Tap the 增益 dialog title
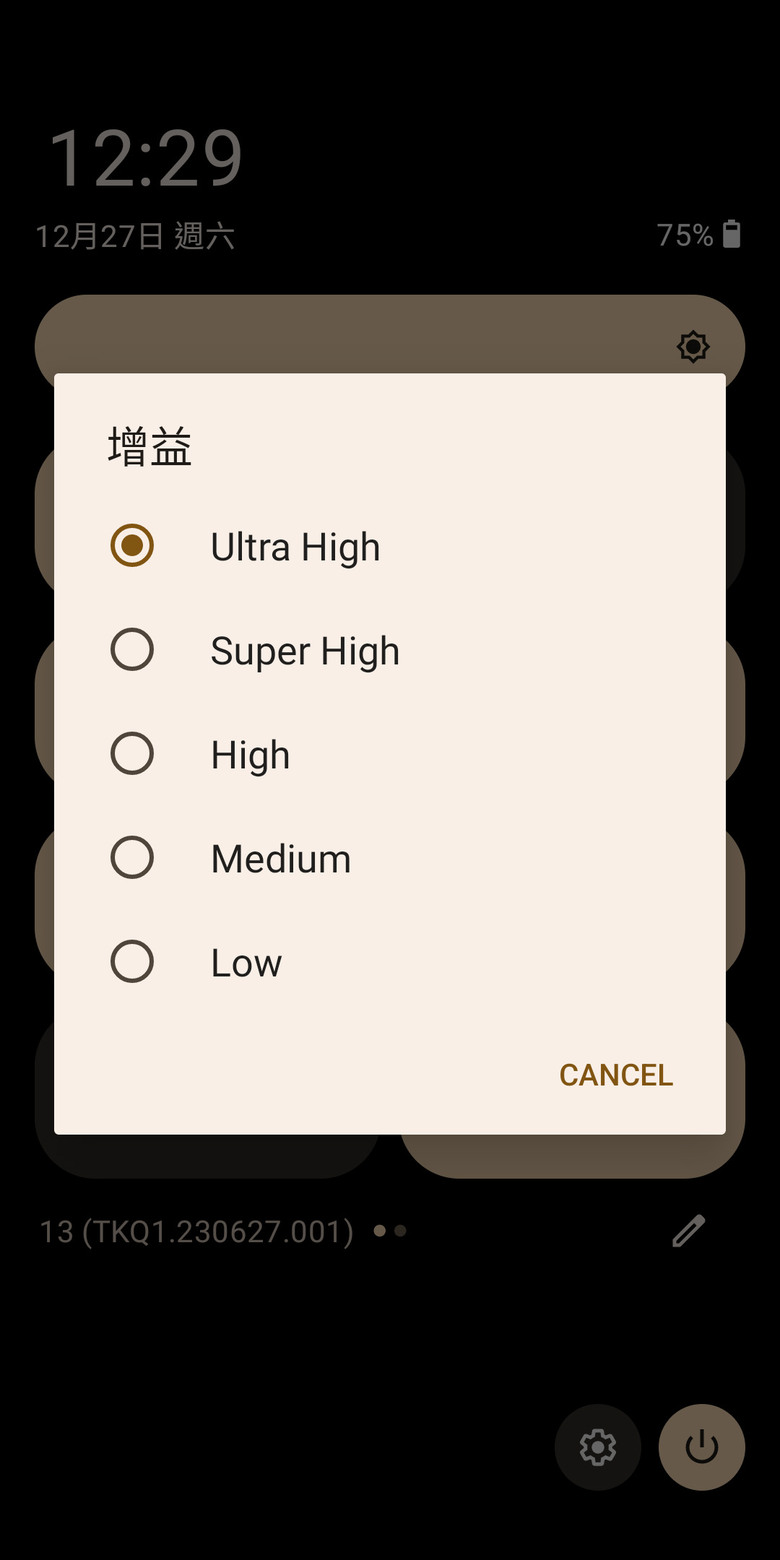The image size is (780, 1560). coord(148,446)
